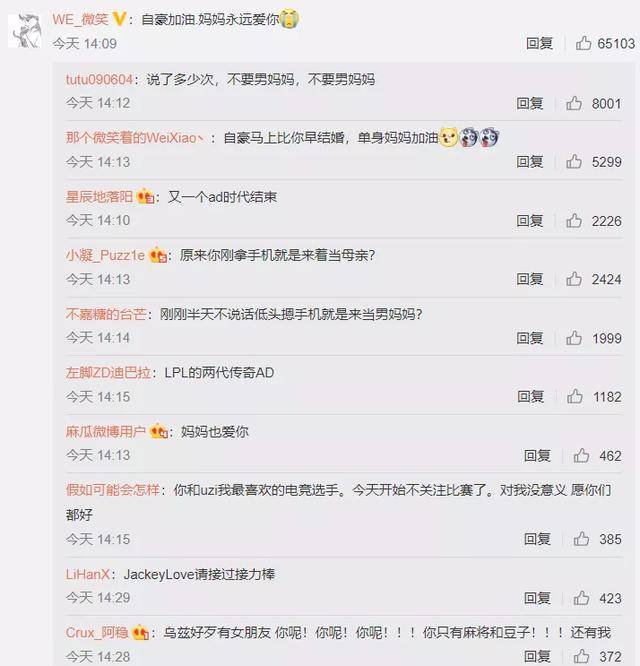This screenshot has height=666, width=640.
Task: Reply to tutu090604's comment
Action: pos(530,103)
